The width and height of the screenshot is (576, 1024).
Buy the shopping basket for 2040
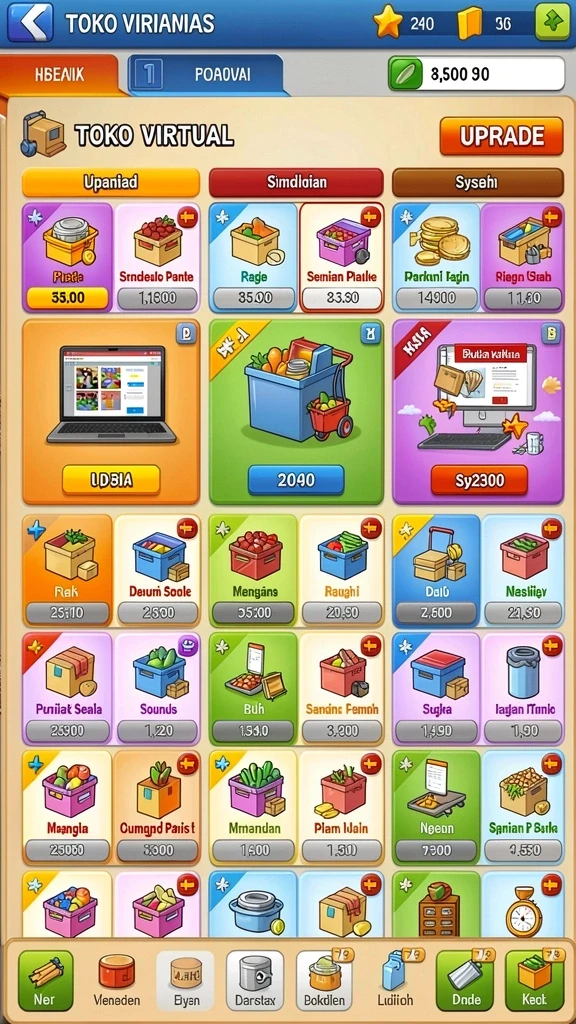coord(296,480)
